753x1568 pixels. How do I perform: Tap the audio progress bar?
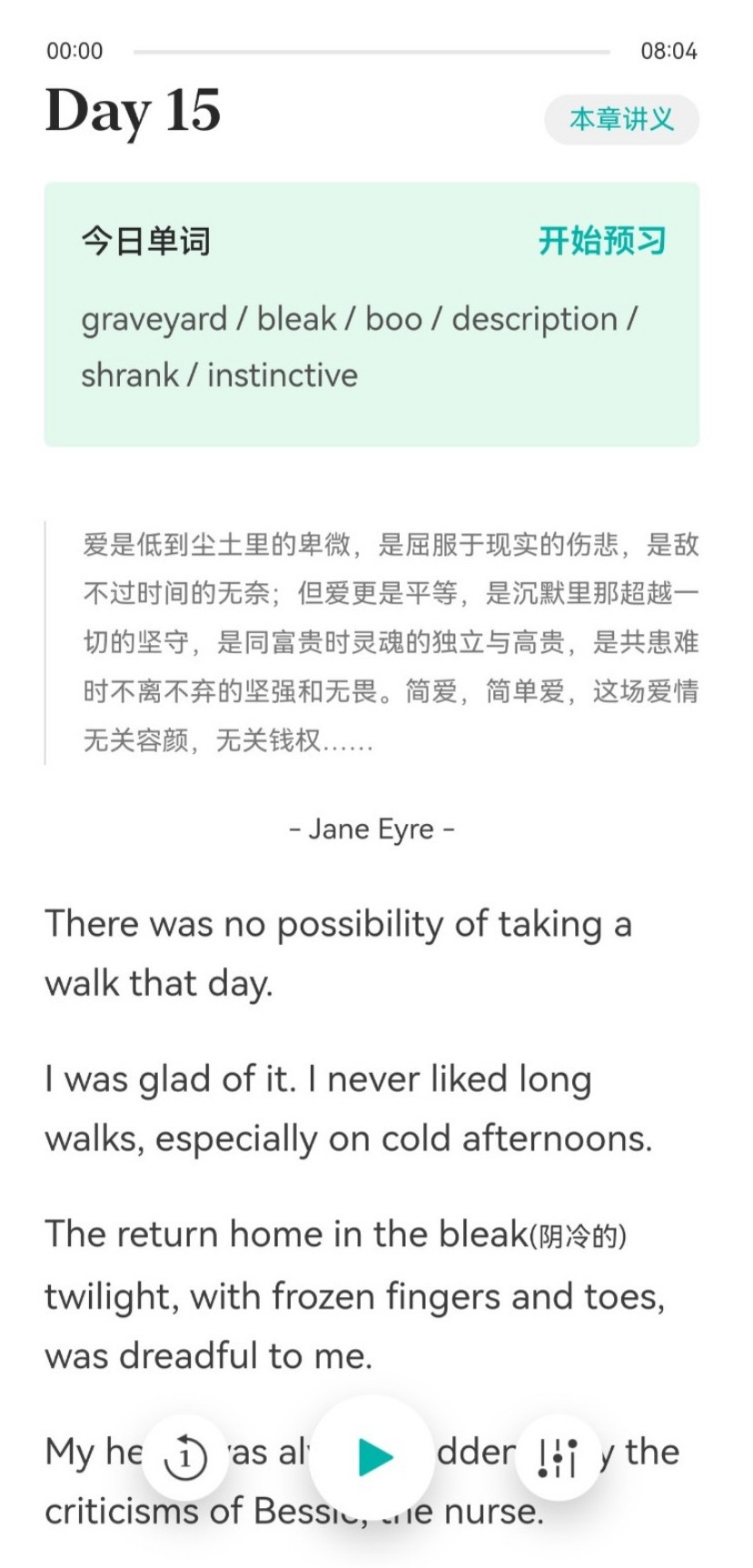pyautogui.click(x=372, y=52)
